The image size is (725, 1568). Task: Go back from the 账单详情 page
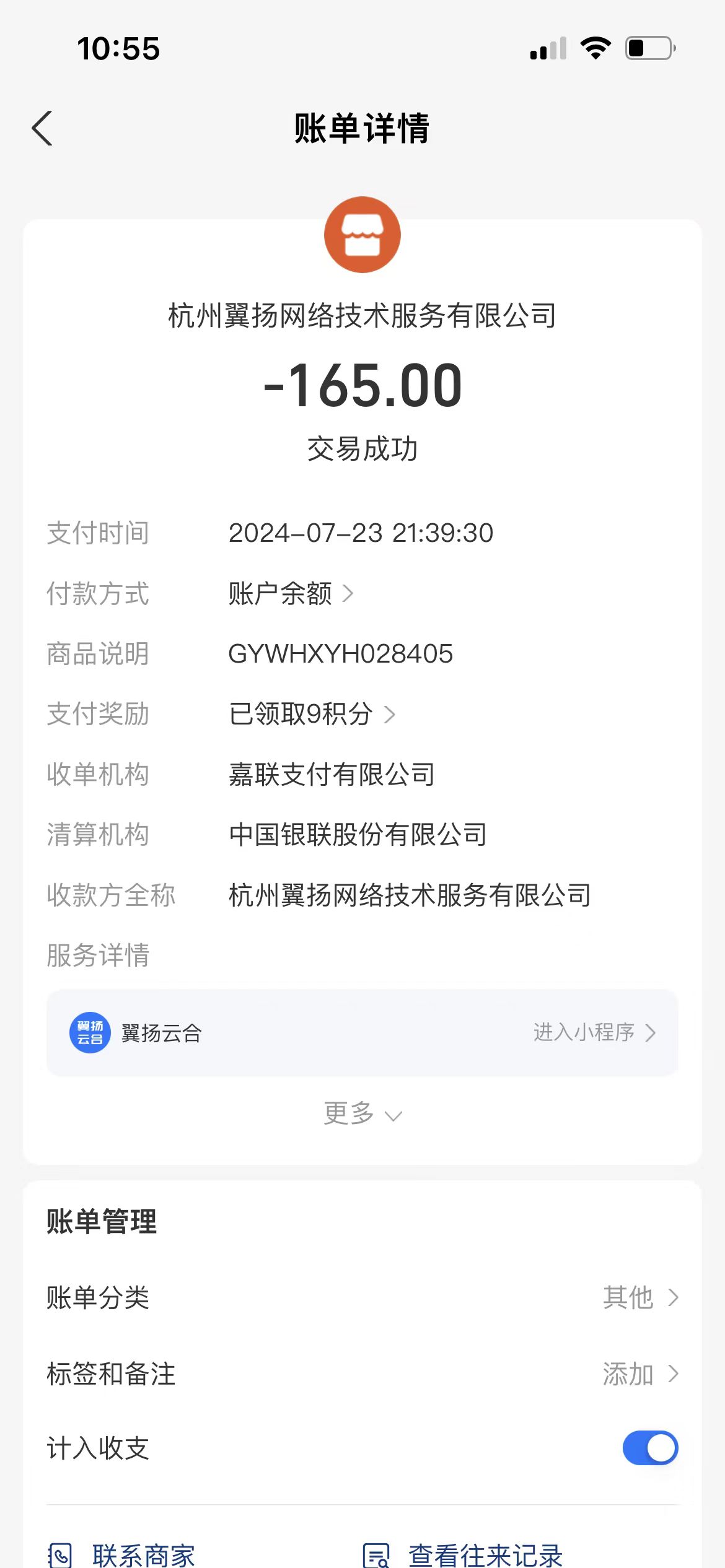coord(42,129)
